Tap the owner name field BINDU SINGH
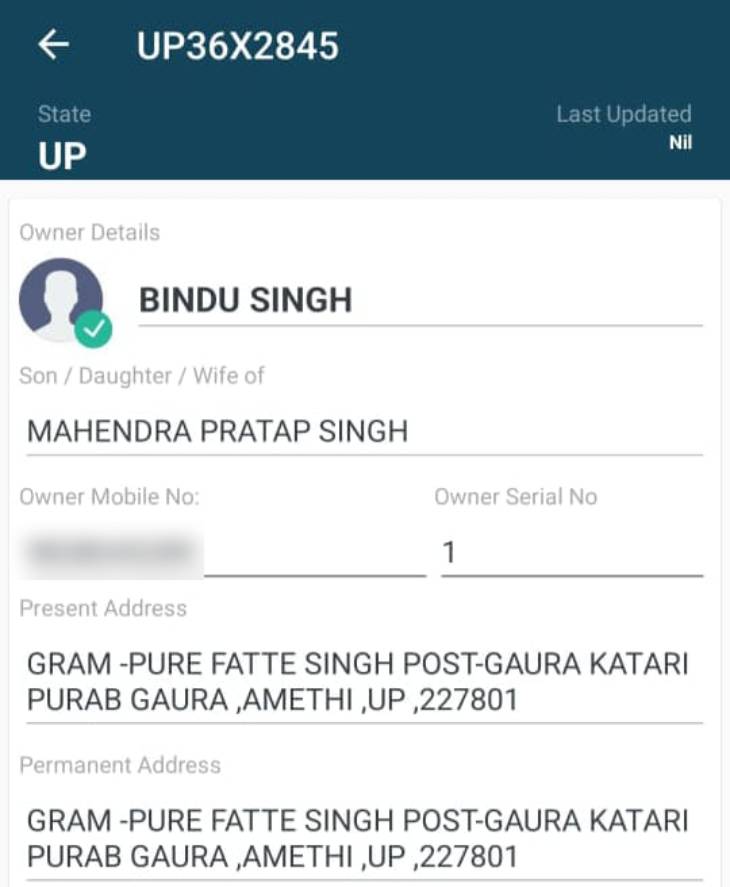Image resolution: width=730 pixels, height=887 pixels. [420, 300]
